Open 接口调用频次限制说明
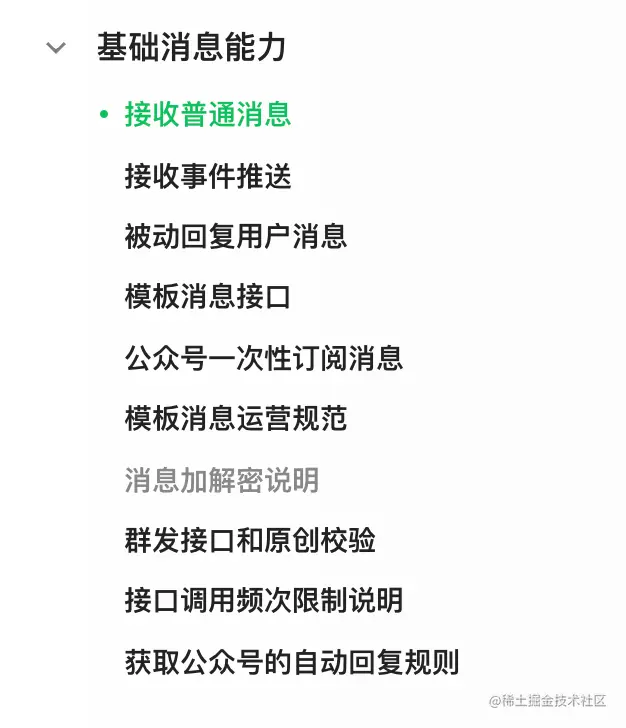Viewport: 626px width, 728px height. coord(263,601)
